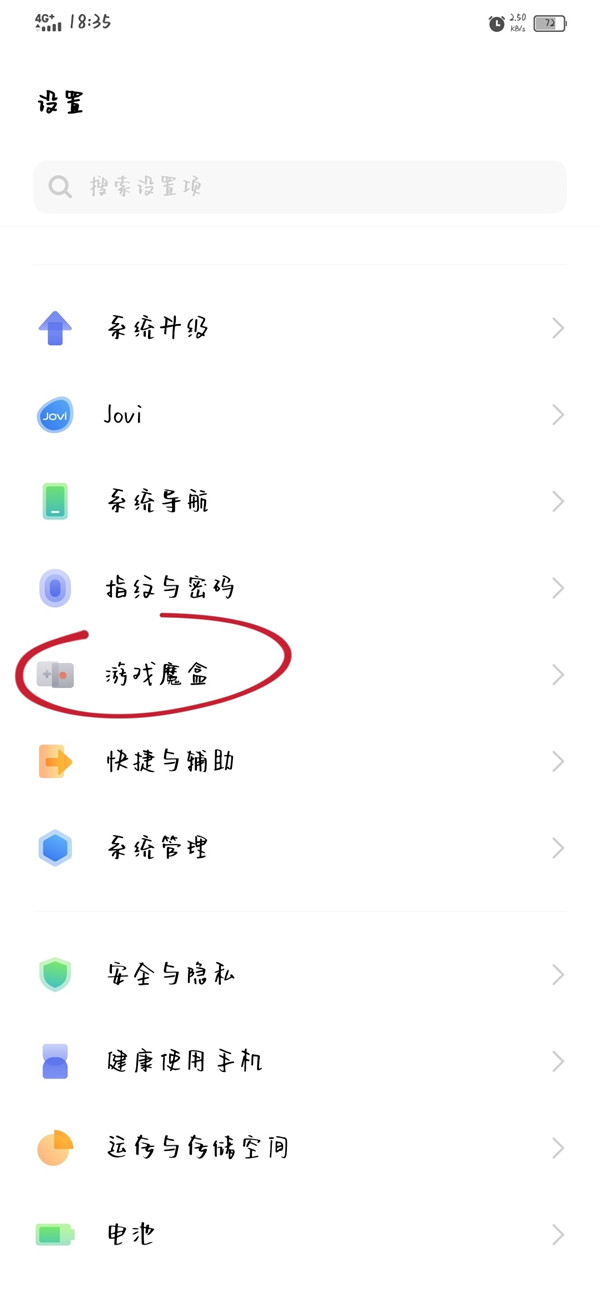The width and height of the screenshot is (600, 1300).
Task: Select the 游戏魔盒 row
Action: coord(300,675)
